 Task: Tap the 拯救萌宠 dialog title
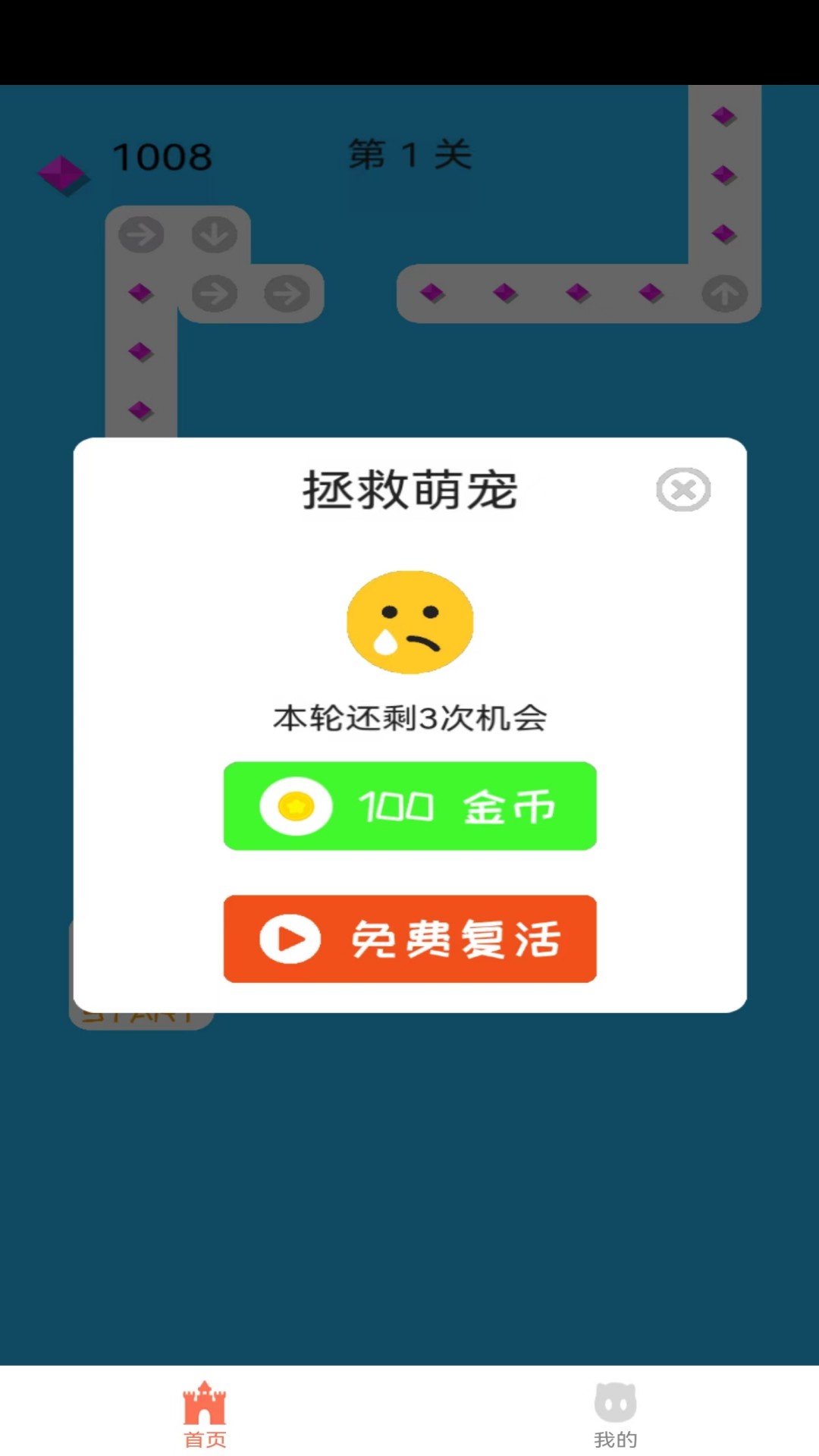pos(409,489)
